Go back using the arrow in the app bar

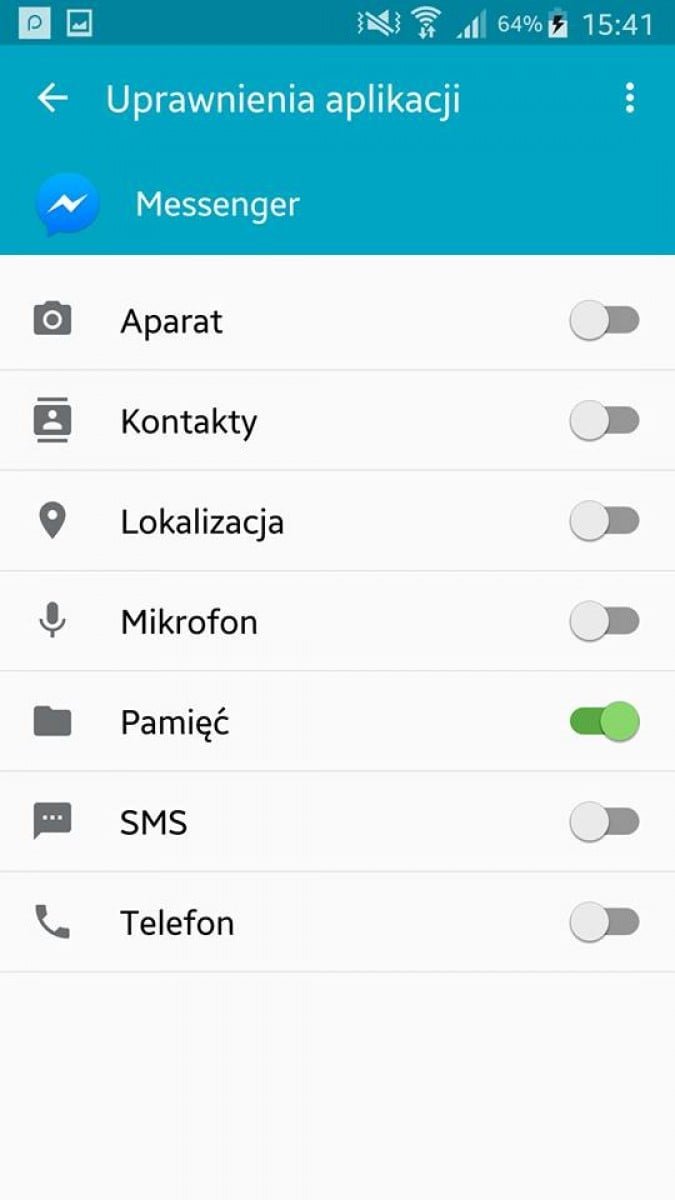click(x=52, y=98)
